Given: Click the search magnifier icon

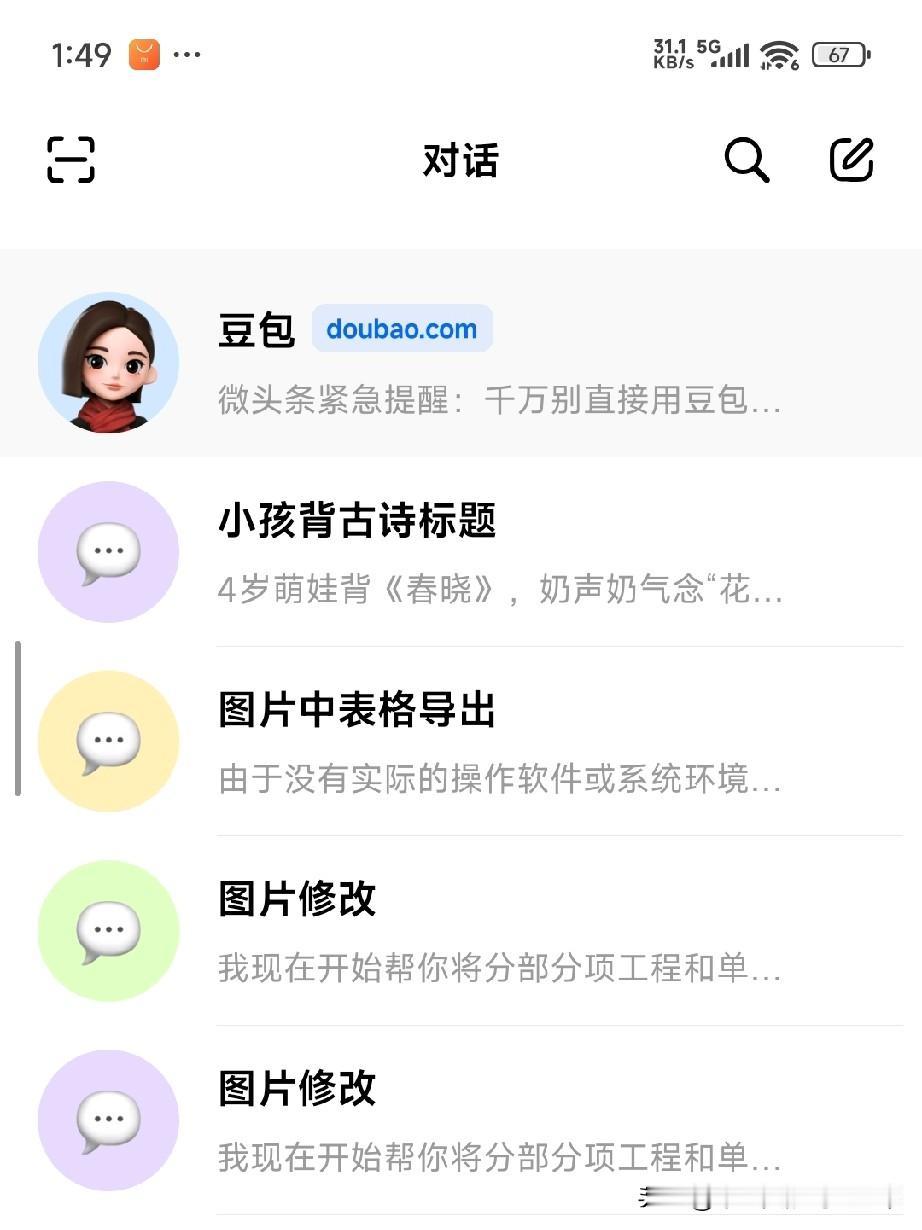Looking at the screenshot, I should point(746,160).
